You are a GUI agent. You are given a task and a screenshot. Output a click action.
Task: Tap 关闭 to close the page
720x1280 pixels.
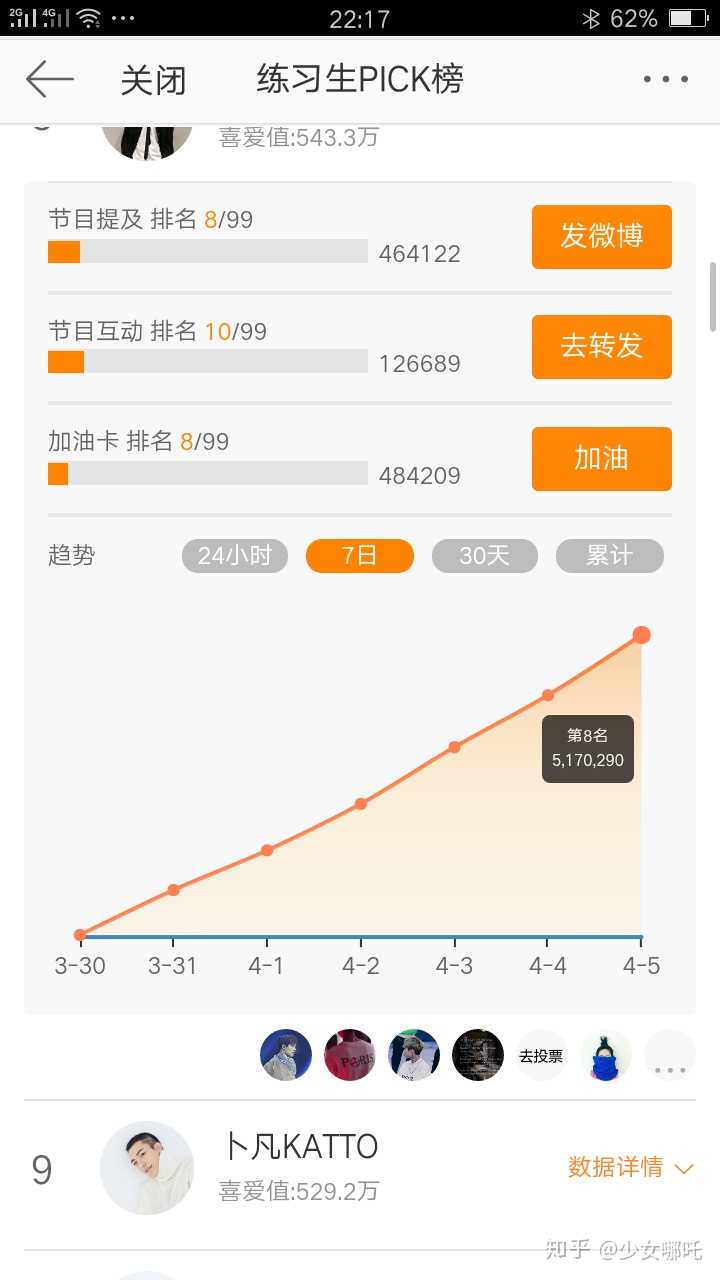(153, 80)
